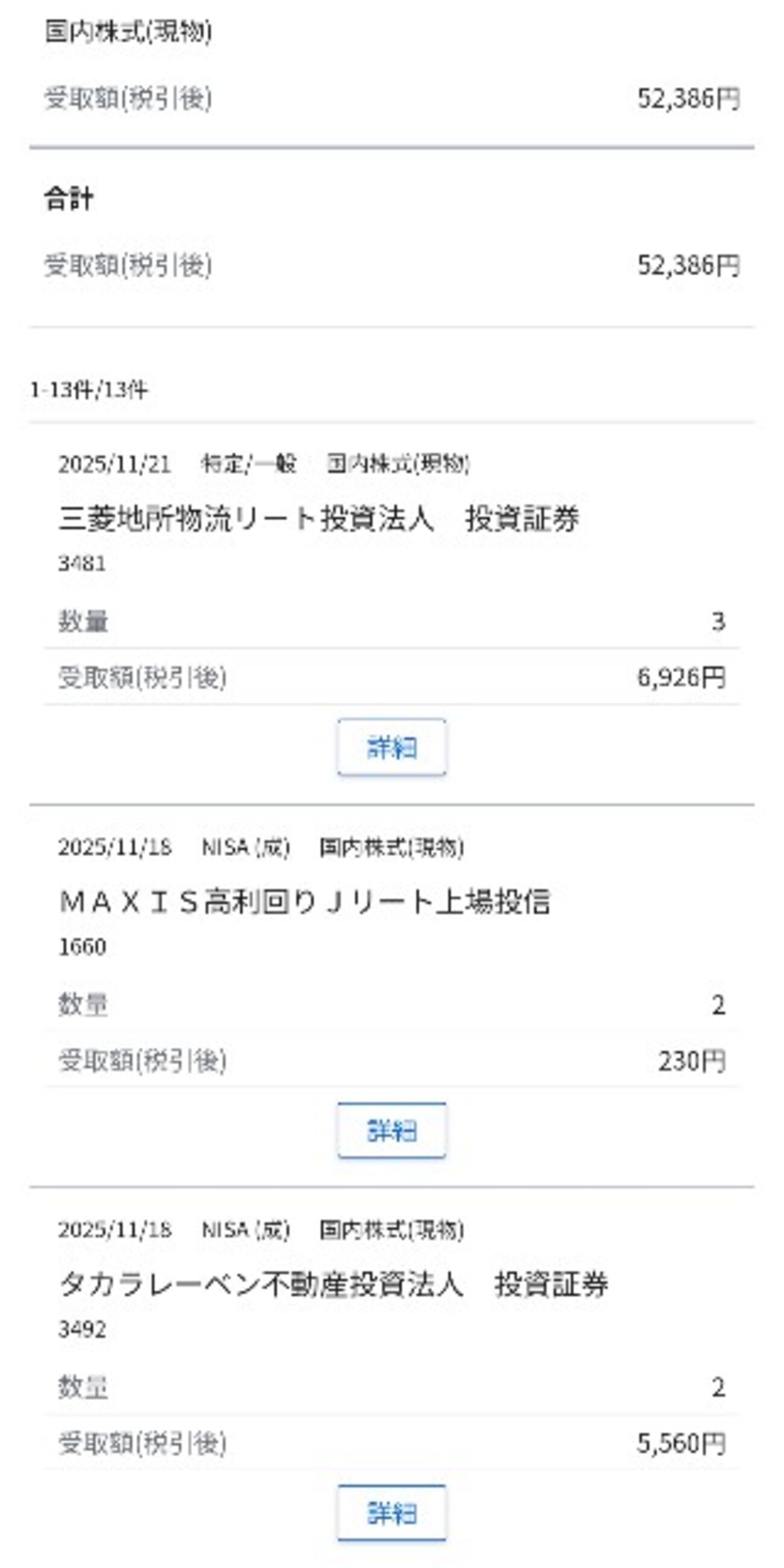Open 詳細 for 三菱地所物流リート投資法人
Viewport: 784px width, 1568px height.
pyautogui.click(x=391, y=747)
